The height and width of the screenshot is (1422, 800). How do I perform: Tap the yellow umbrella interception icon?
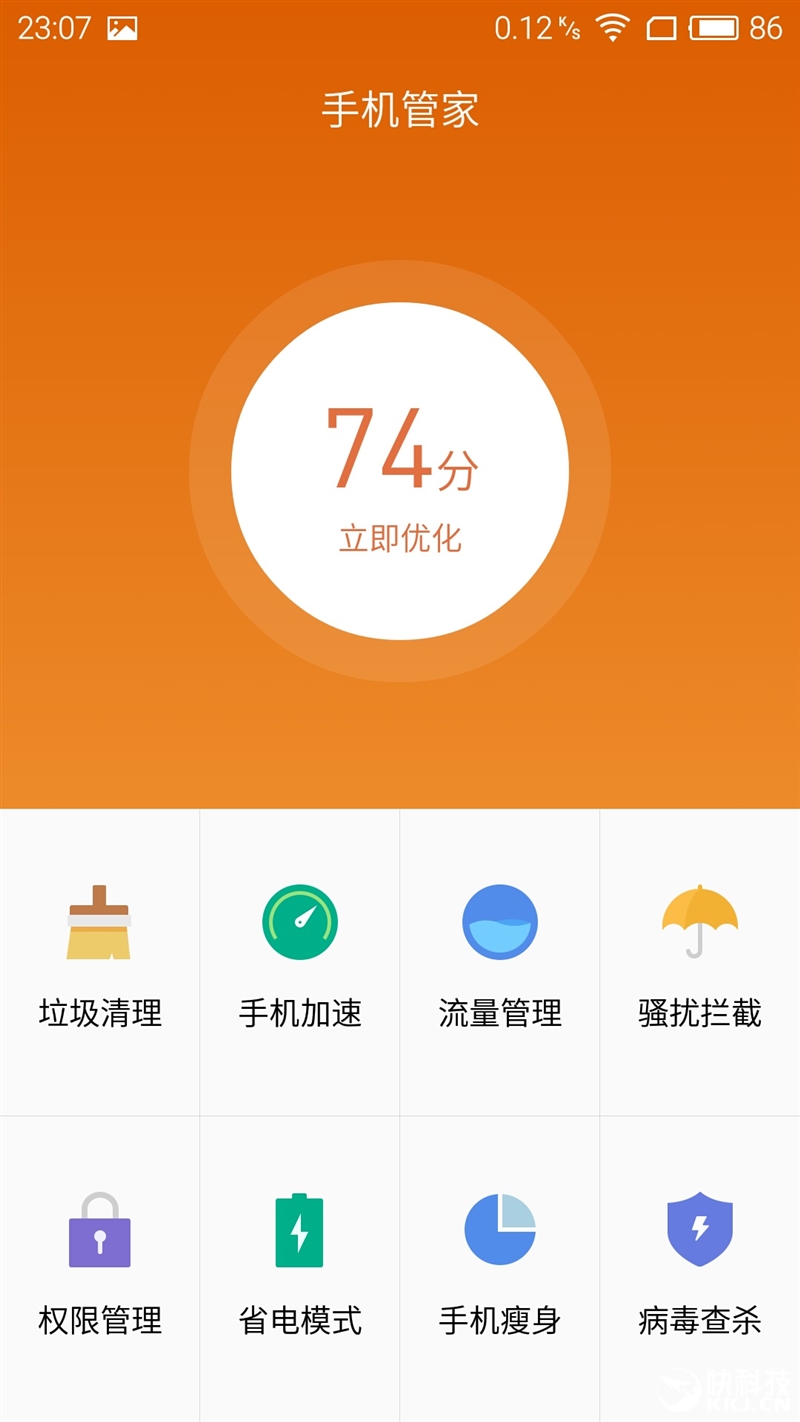[x=699, y=921]
